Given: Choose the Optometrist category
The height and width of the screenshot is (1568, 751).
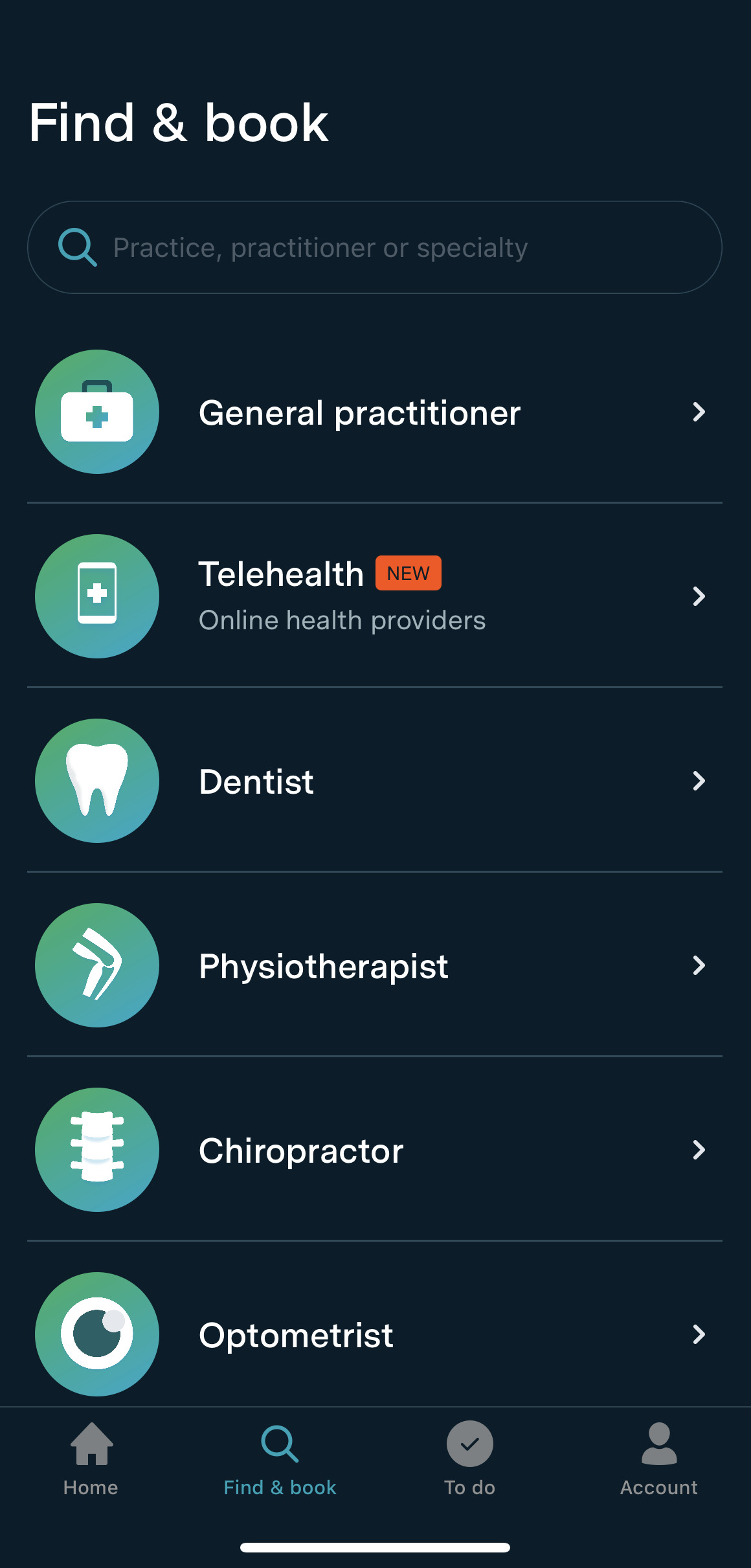Looking at the screenshot, I should point(374,1334).
